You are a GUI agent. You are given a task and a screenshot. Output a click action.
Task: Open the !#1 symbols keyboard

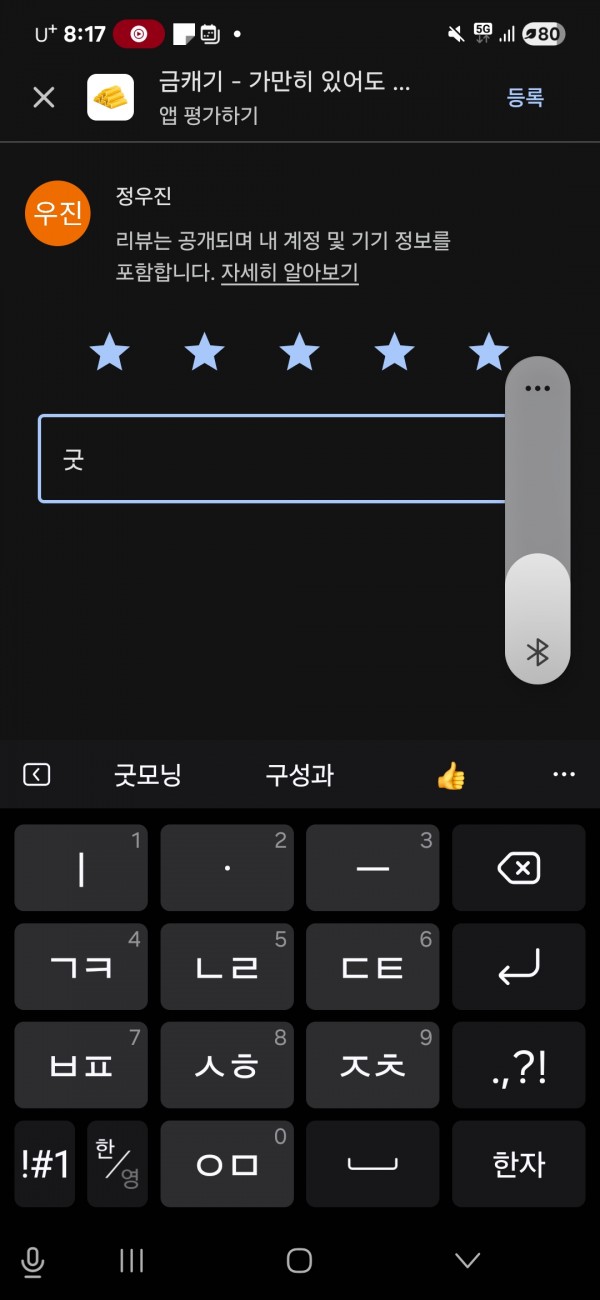click(45, 1164)
